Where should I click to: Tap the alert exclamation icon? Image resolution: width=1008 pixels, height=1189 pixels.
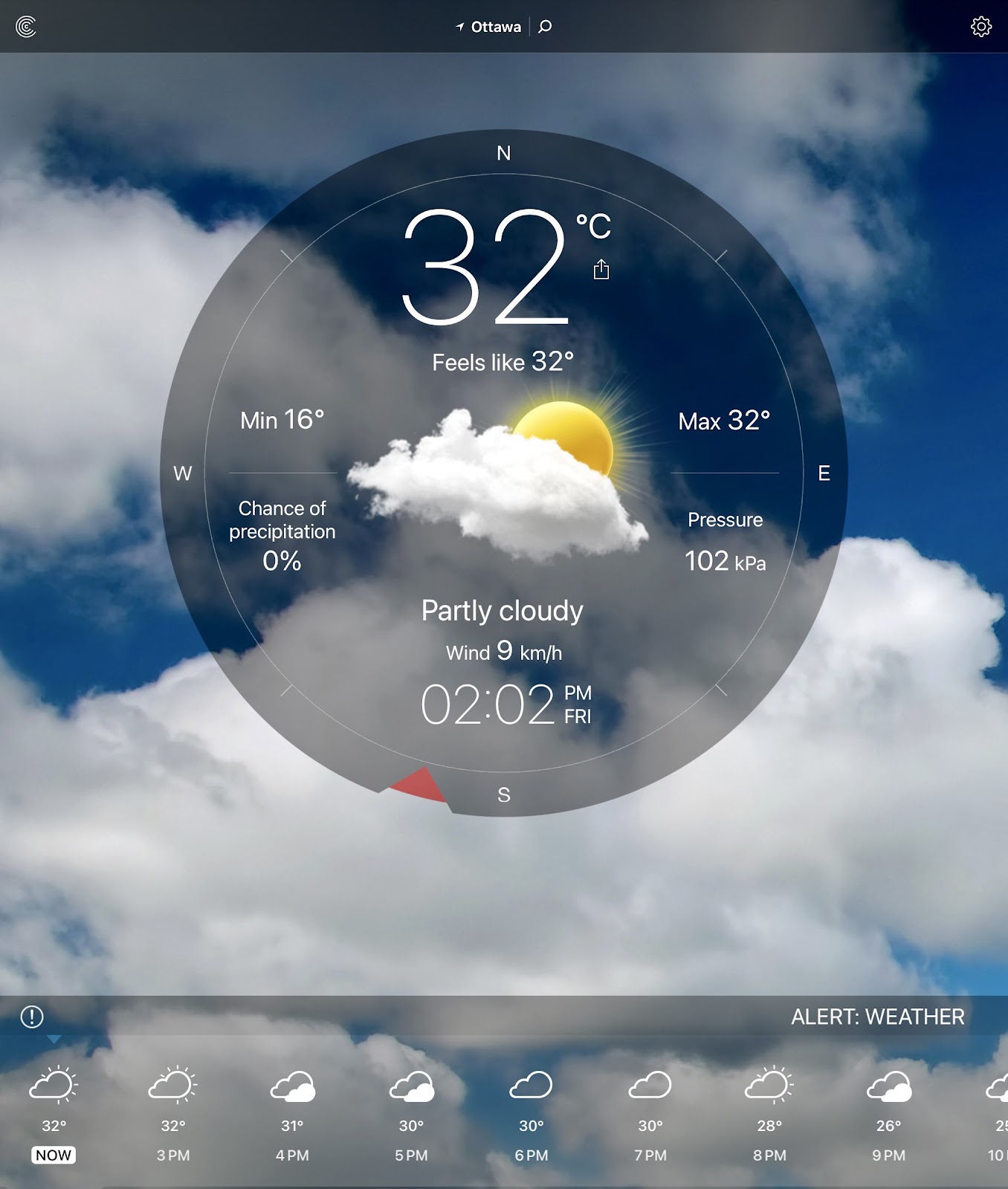tap(32, 1016)
